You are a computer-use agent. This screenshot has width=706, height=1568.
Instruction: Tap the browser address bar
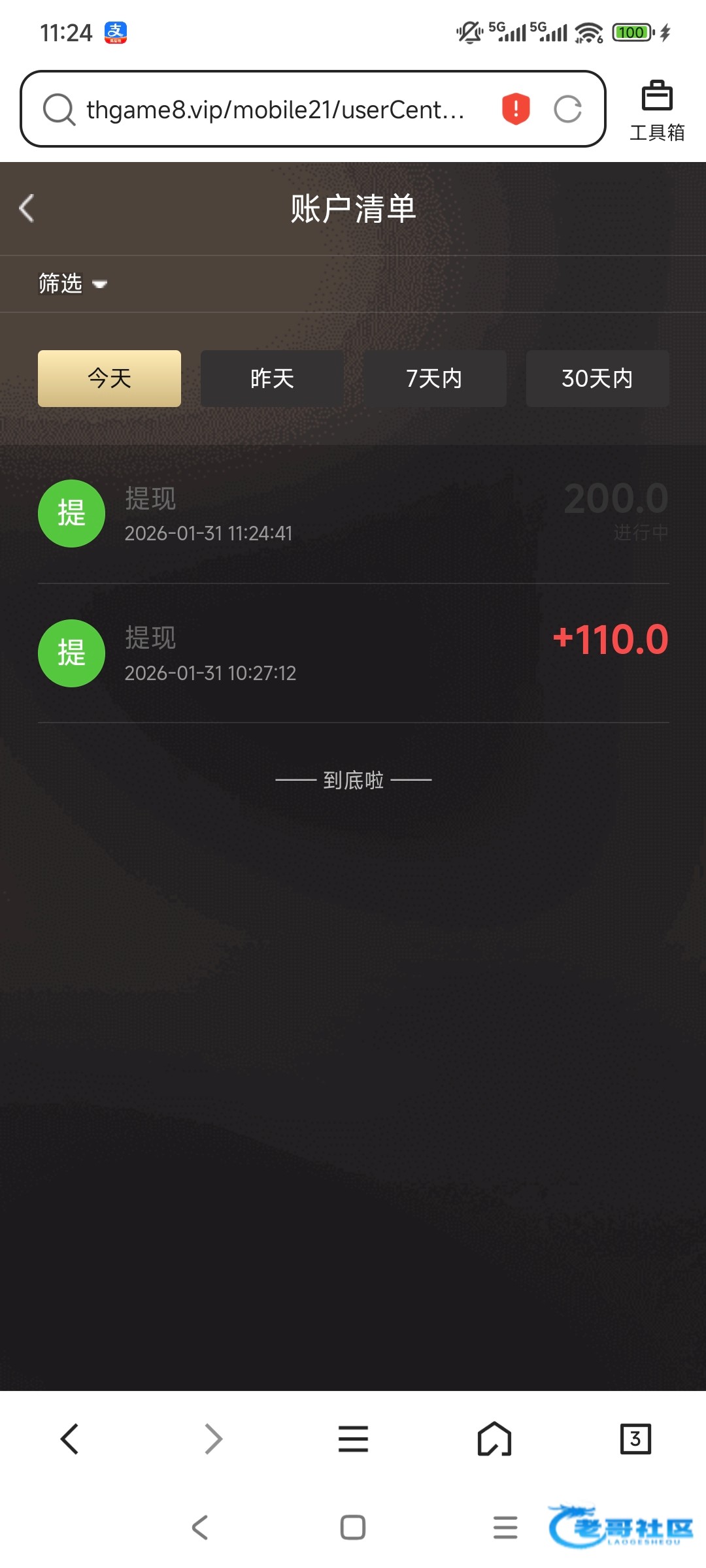coord(275,110)
